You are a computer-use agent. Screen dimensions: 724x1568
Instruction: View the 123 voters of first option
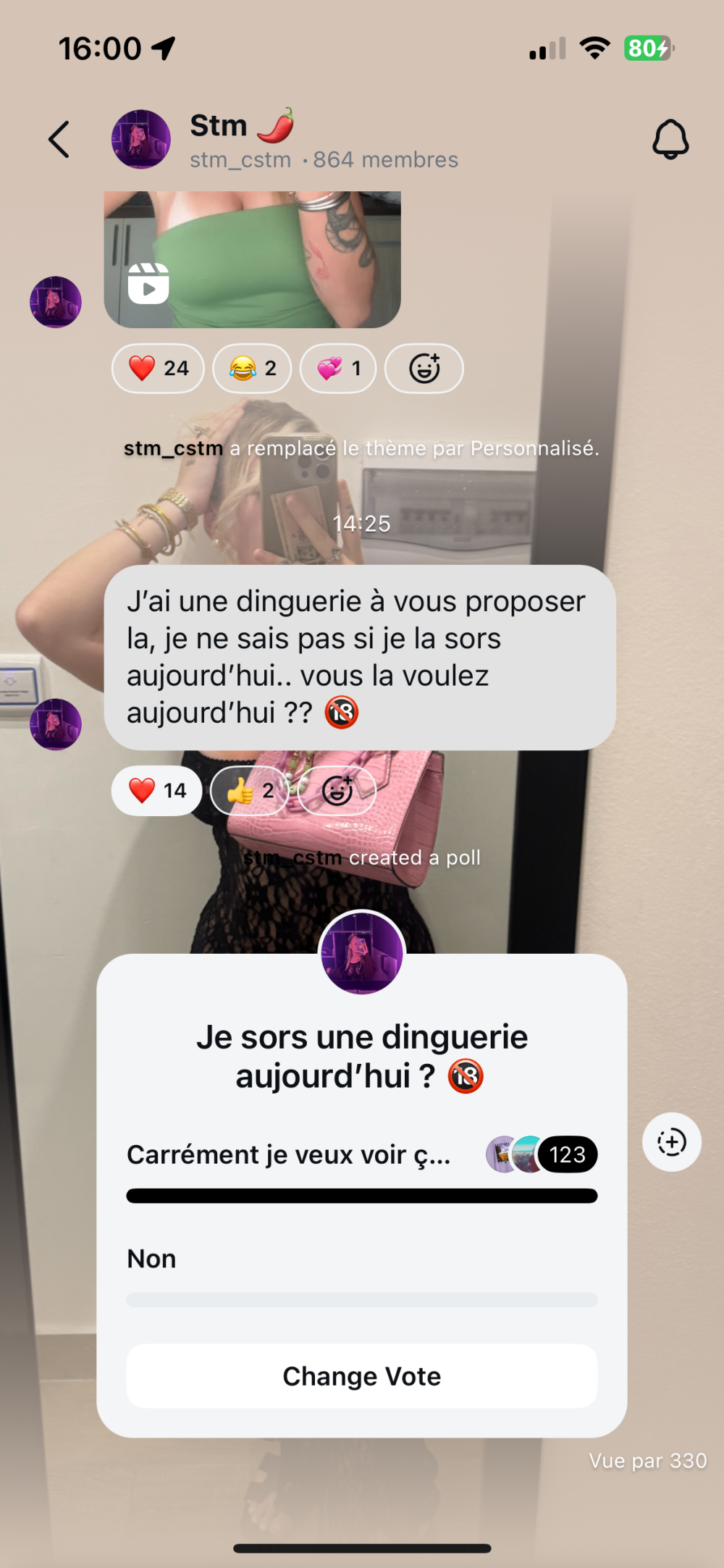pyautogui.click(x=543, y=1154)
